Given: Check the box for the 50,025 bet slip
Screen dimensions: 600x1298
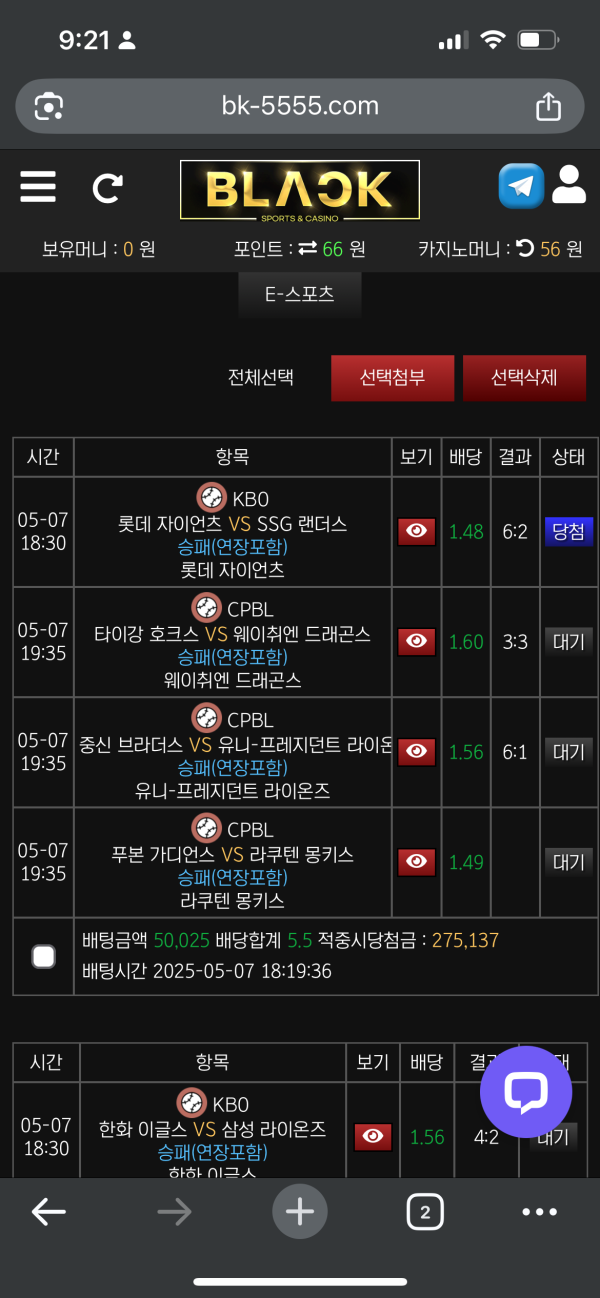Looking at the screenshot, I should (x=43, y=957).
